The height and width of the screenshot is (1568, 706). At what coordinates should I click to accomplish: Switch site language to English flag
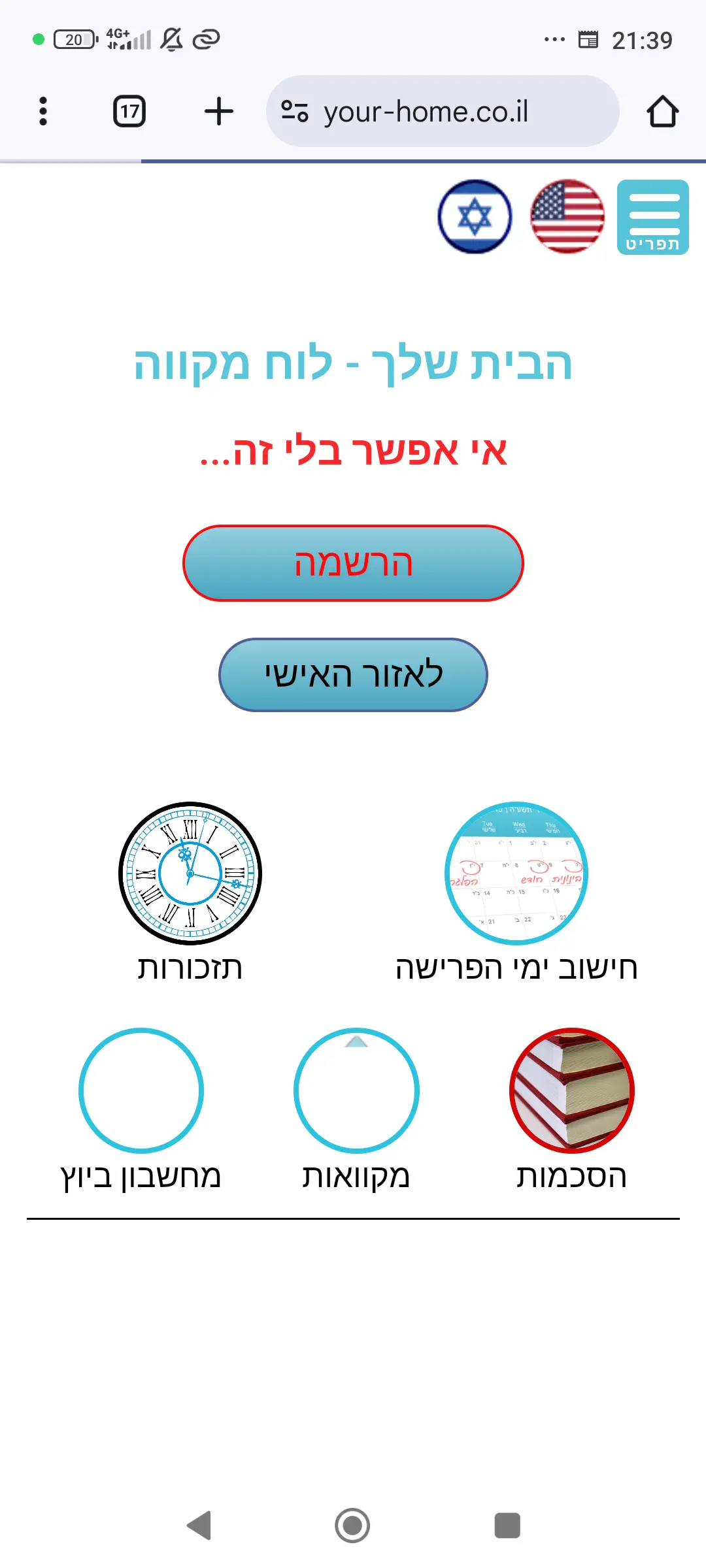(567, 216)
